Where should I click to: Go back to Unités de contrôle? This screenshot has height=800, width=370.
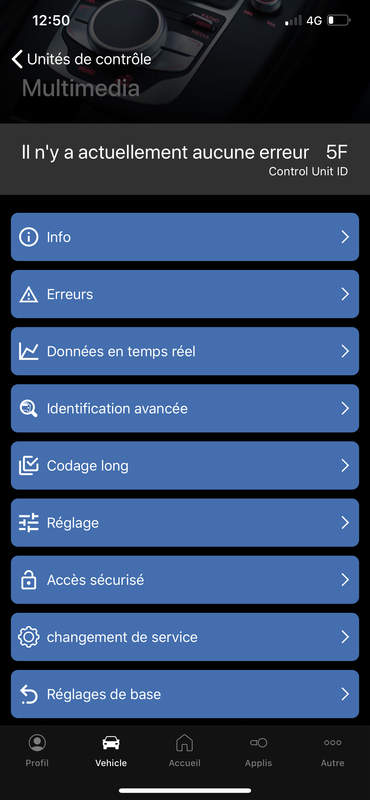[x=82, y=59]
